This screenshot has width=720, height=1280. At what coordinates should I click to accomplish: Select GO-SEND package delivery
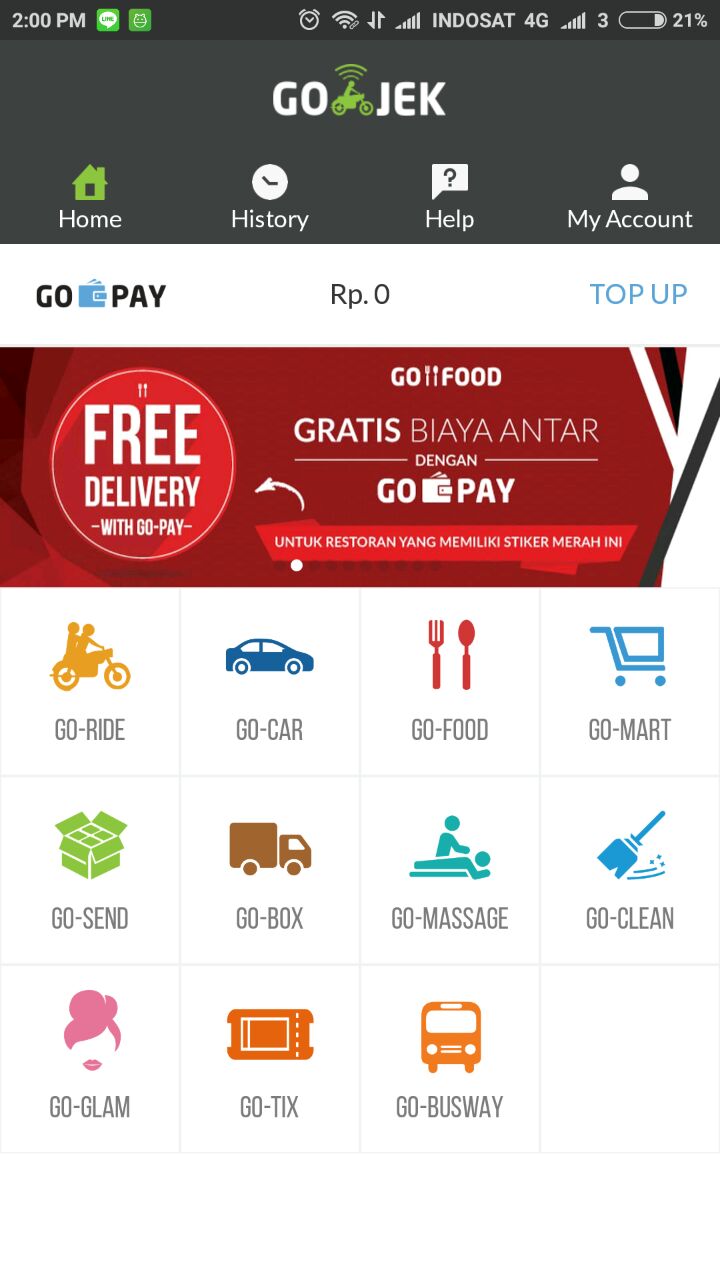point(90,868)
